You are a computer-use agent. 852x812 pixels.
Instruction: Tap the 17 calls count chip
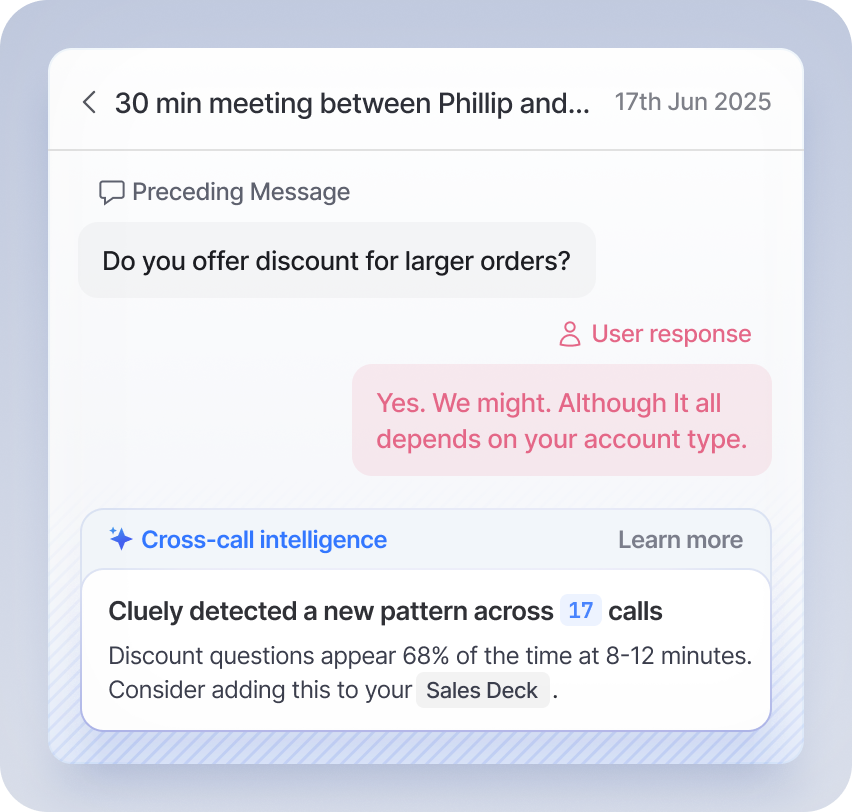(580, 610)
